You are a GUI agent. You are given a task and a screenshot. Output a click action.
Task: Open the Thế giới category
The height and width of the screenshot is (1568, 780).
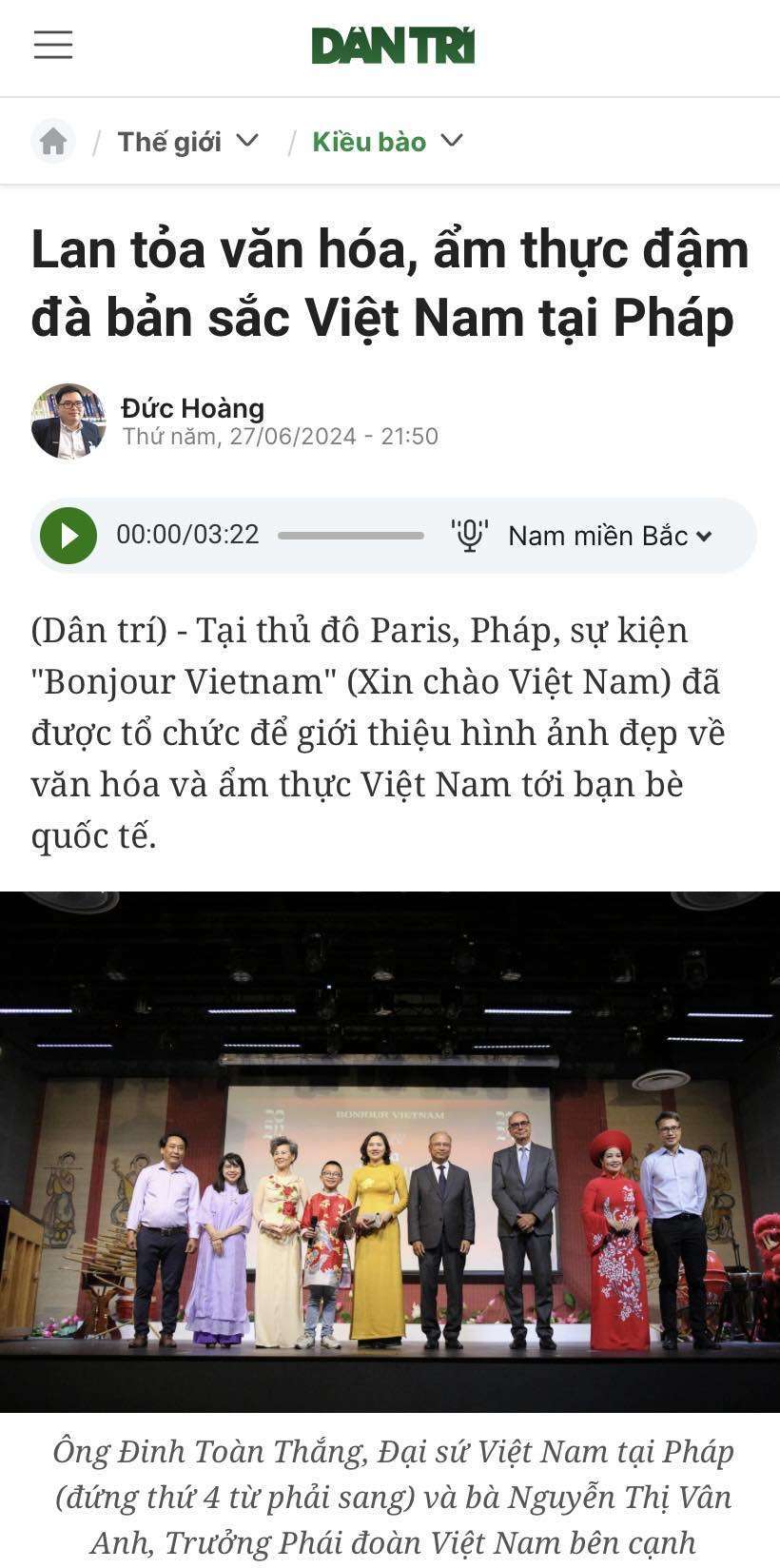(x=169, y=142)
